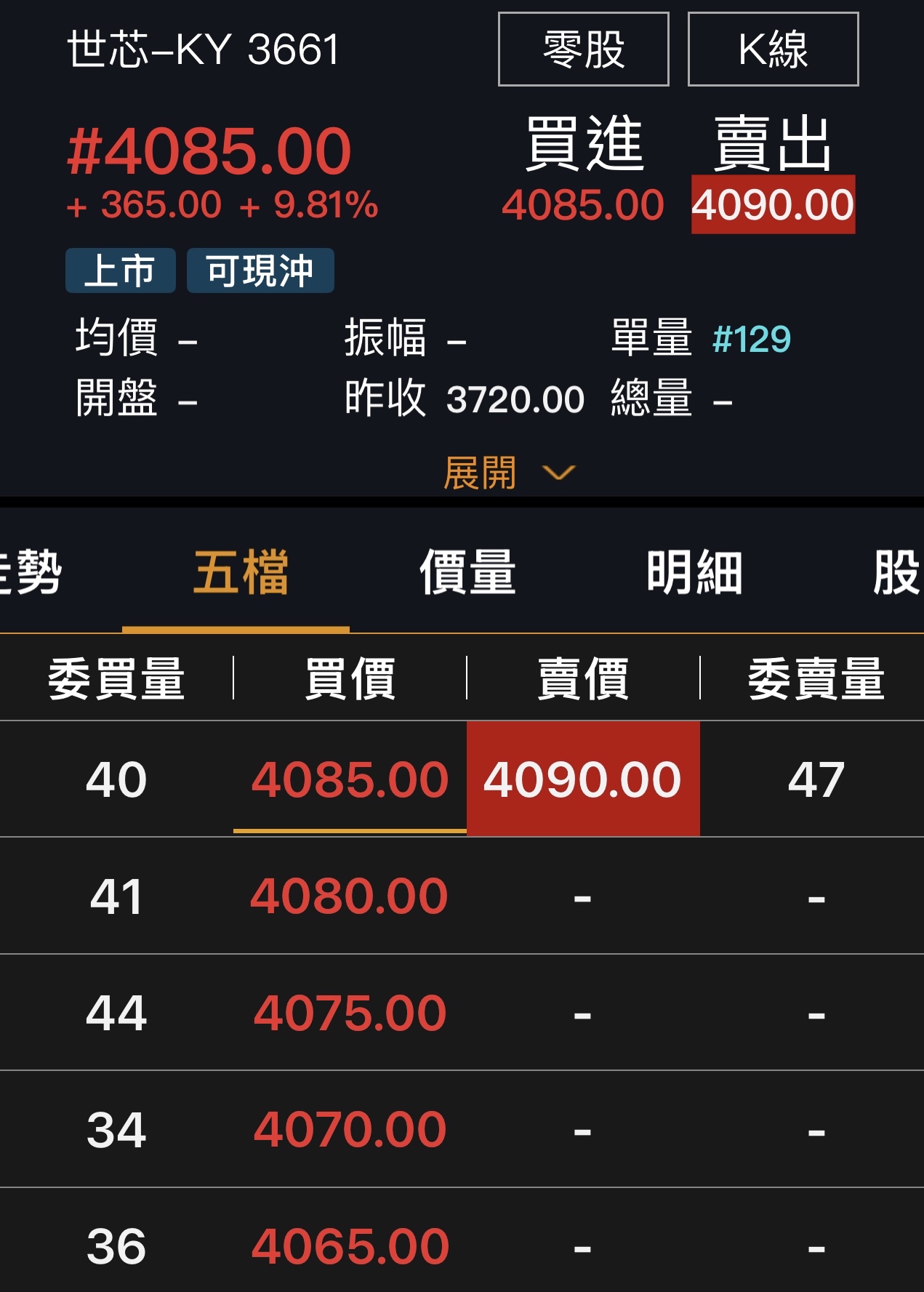The image size is (924, 1292).
Task: Switch to the 價量 tab
Action: coord(467,572)
